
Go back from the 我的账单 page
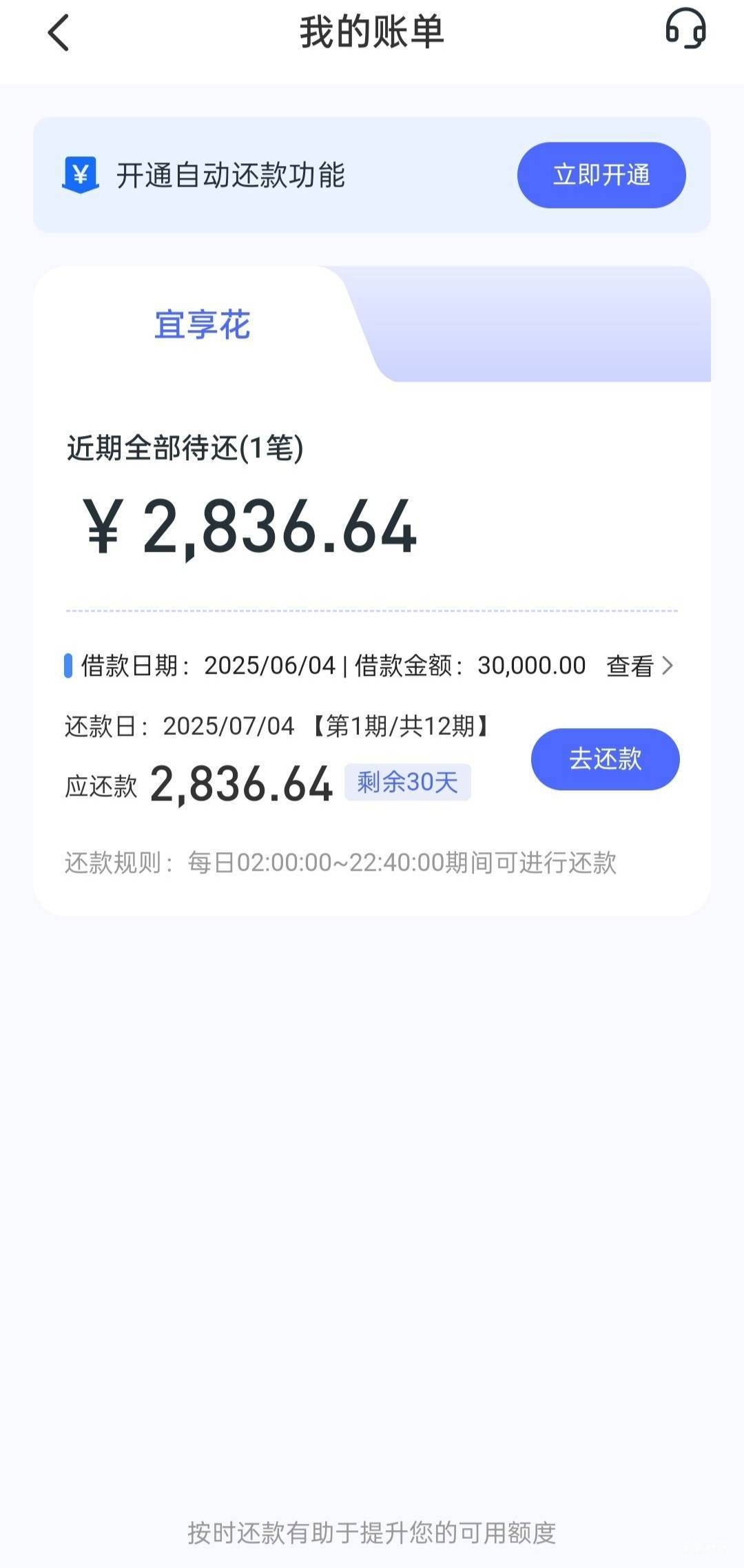click(x=59, y=33)
